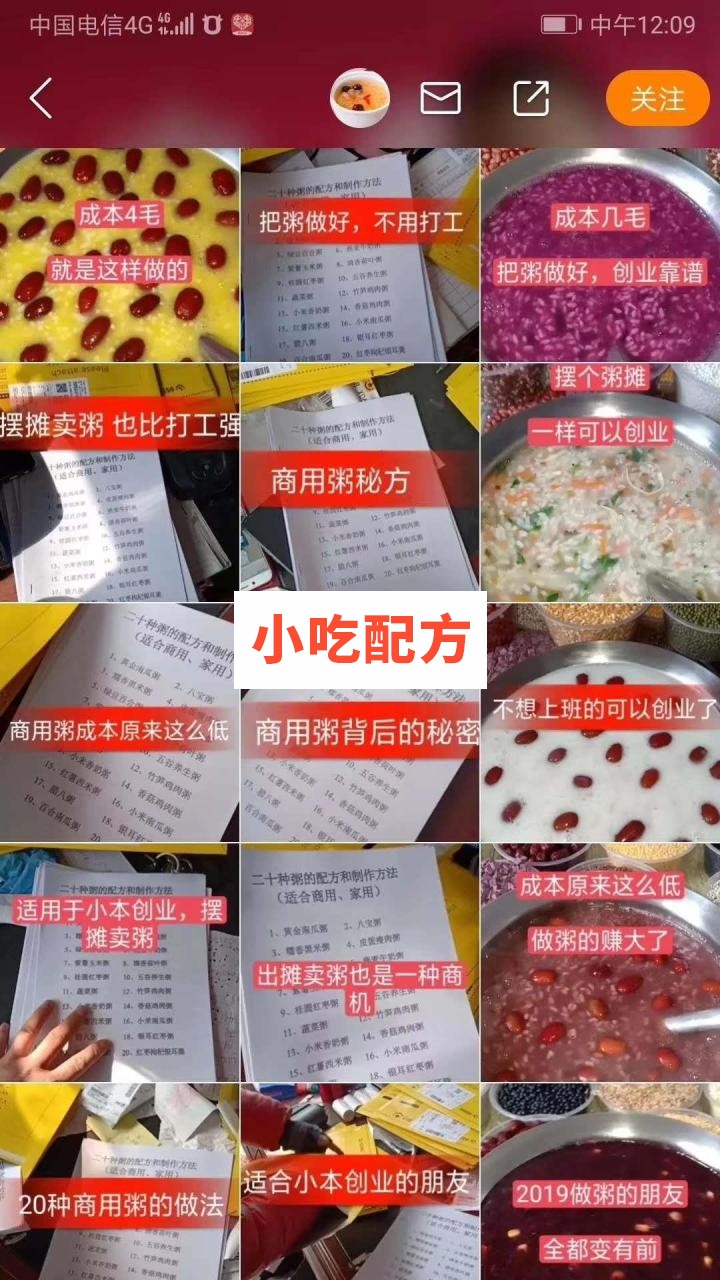
Task: Open the video captioned 把粥做好，创业靠谱
Action: [x=600, y=255]
